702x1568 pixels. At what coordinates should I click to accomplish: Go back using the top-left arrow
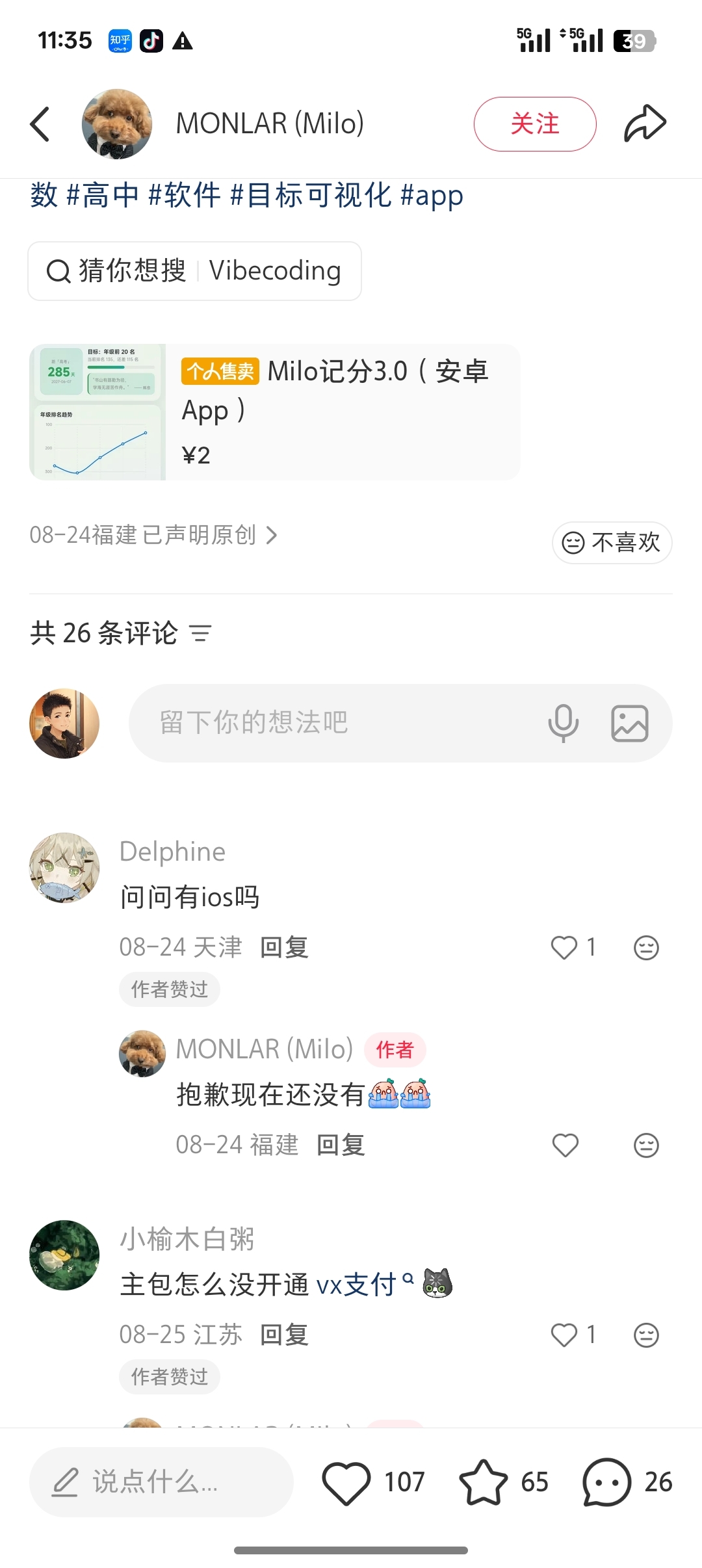(40, 124)
